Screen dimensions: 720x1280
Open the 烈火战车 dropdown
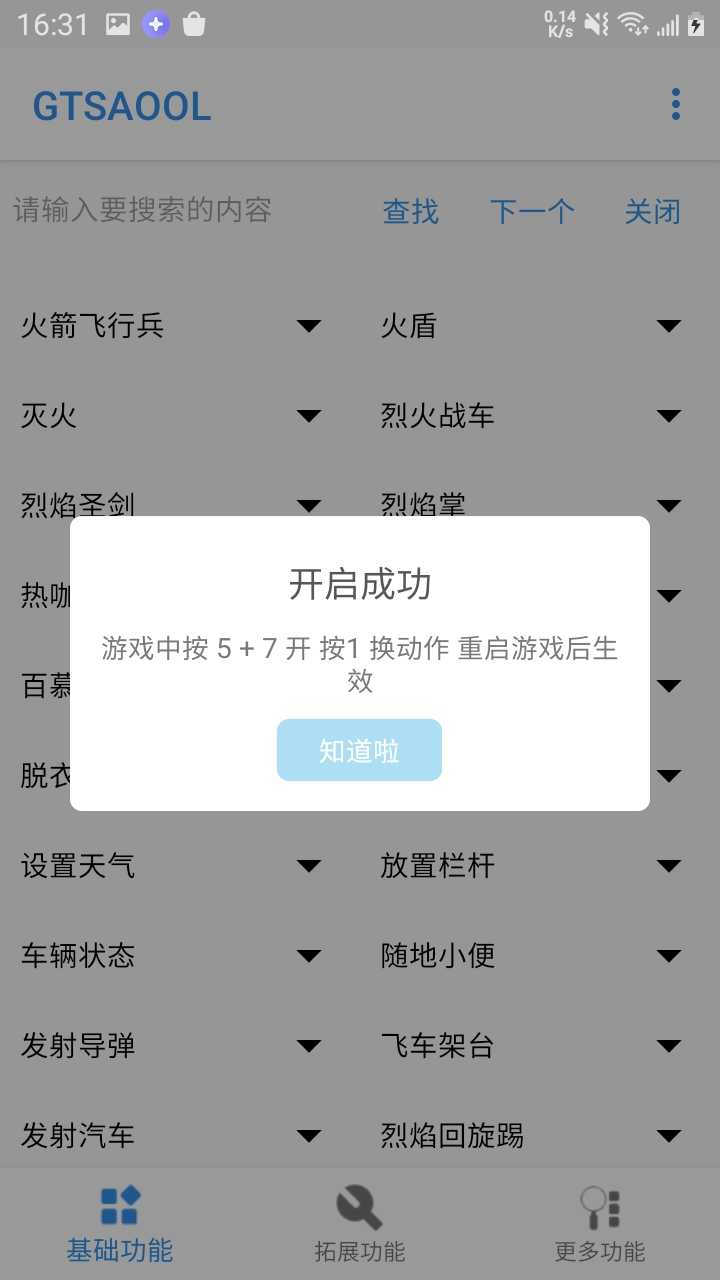pos(668,415)
